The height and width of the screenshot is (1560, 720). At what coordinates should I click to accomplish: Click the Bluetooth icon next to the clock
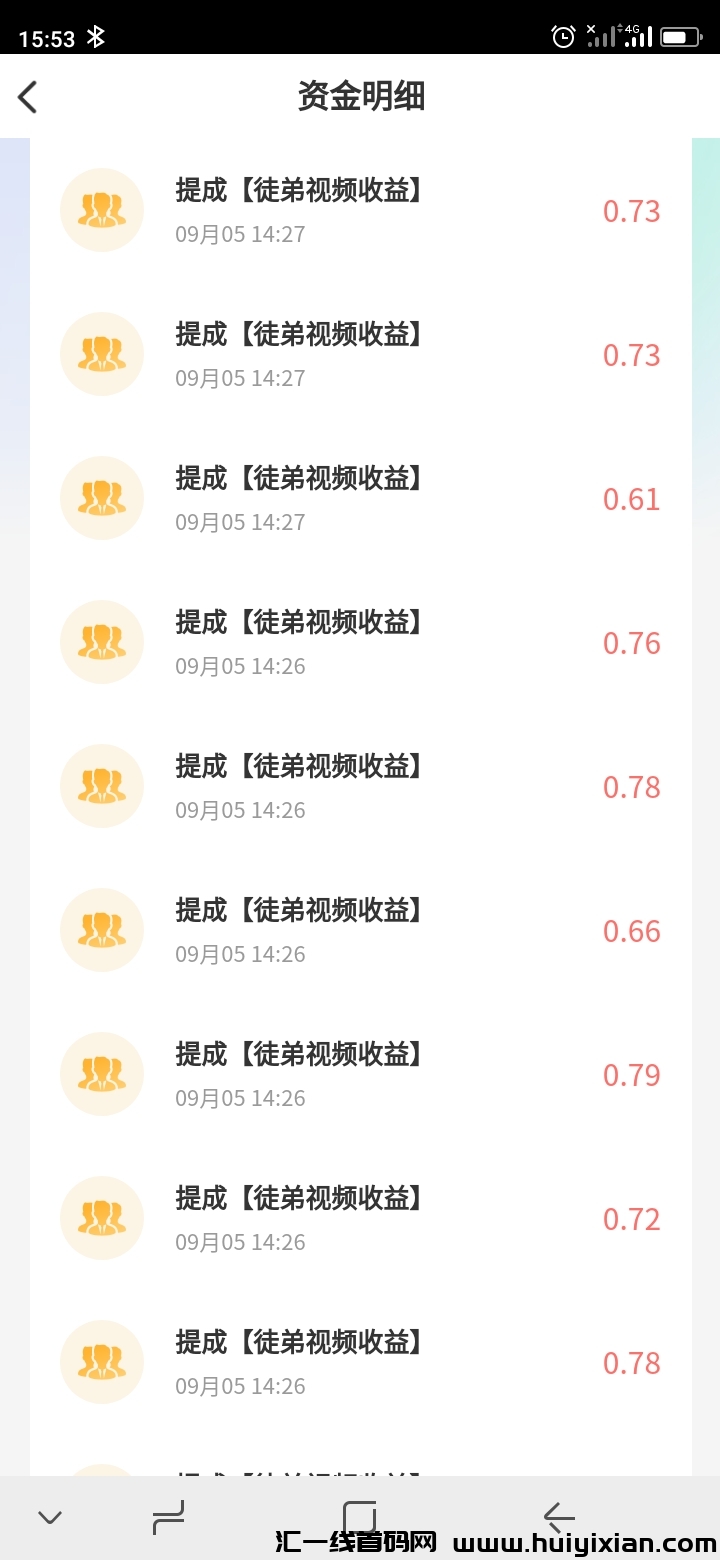click(95, 36)
